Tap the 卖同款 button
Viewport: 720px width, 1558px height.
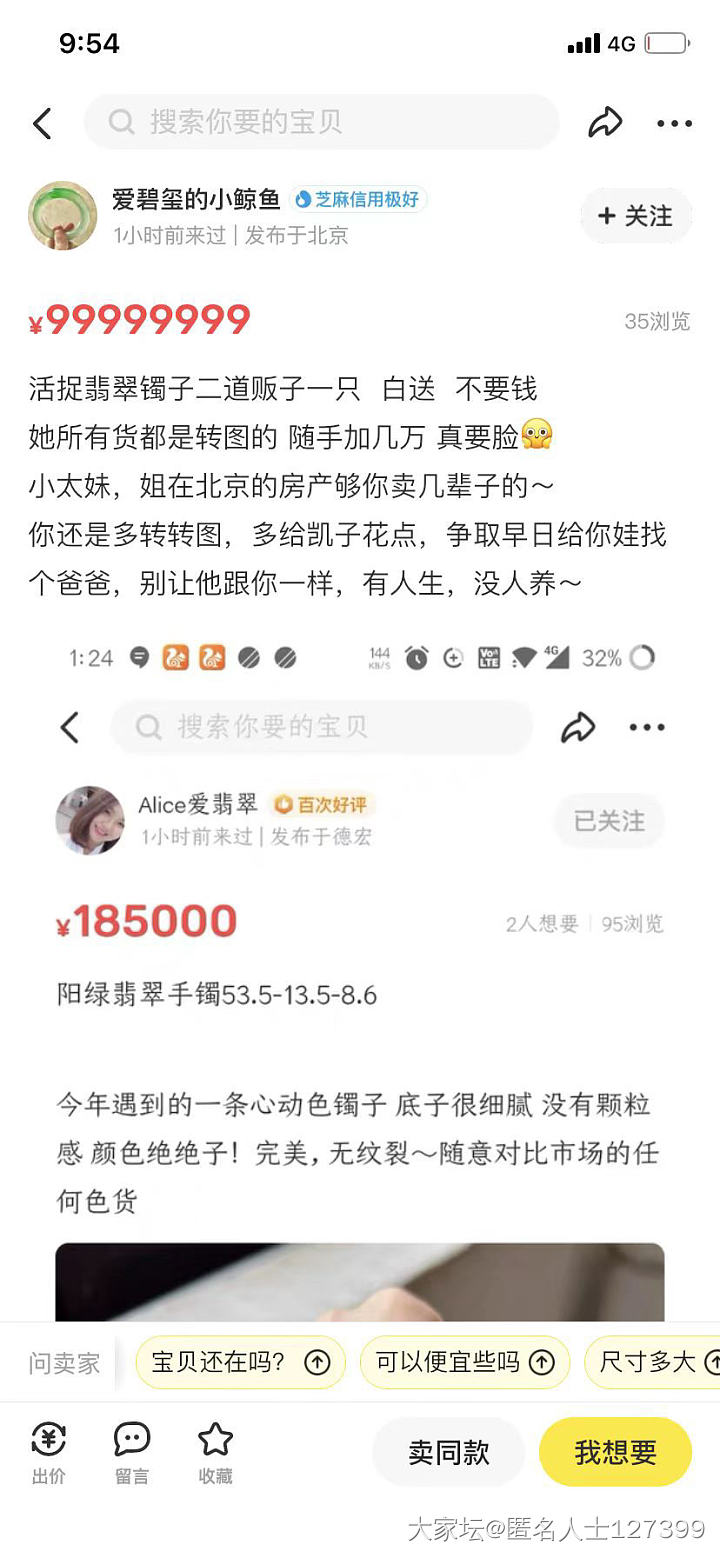point(448,1452)
